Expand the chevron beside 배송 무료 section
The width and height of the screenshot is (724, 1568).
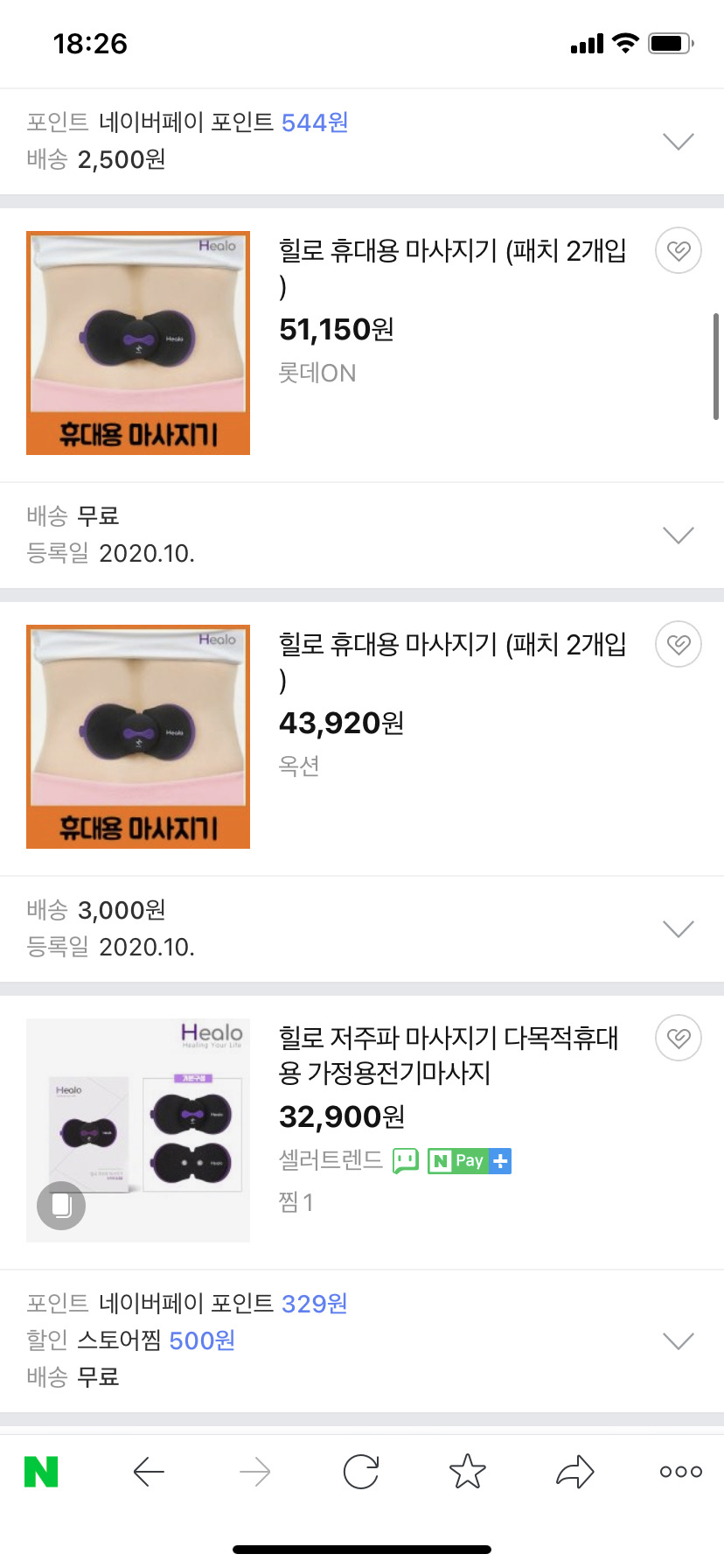pyautogui.click(x=678, y=535)
